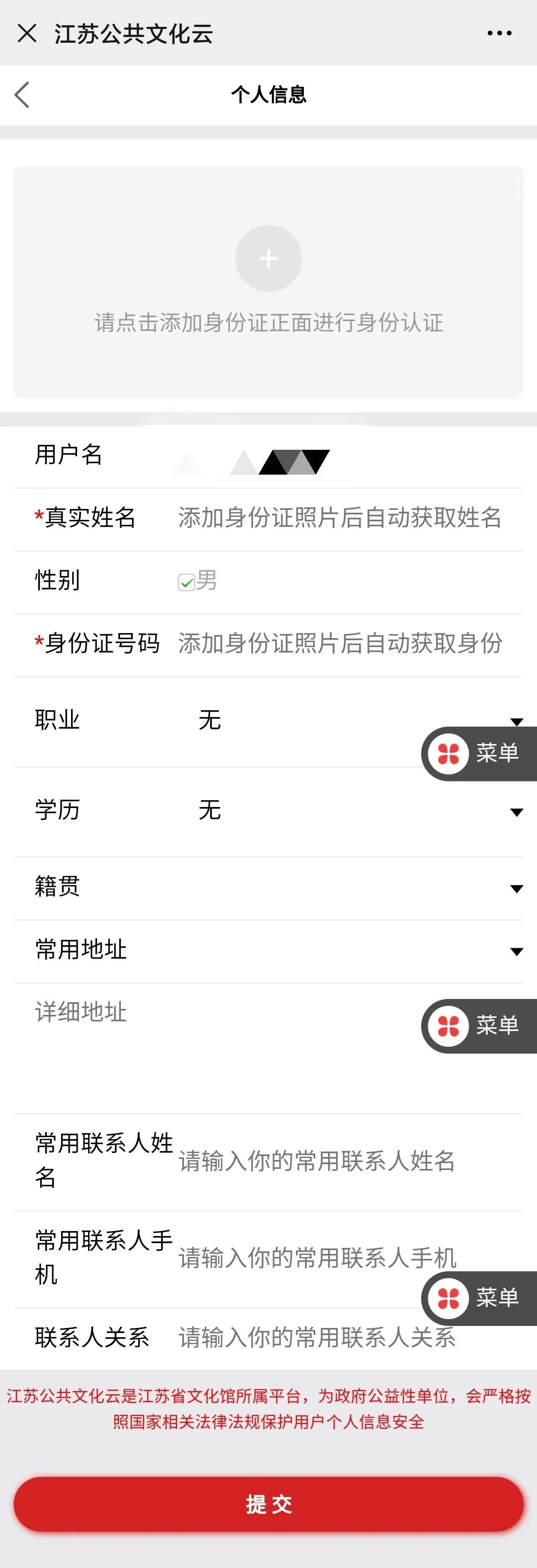Enter 常用联系人手机 field

click(317, 1258)
